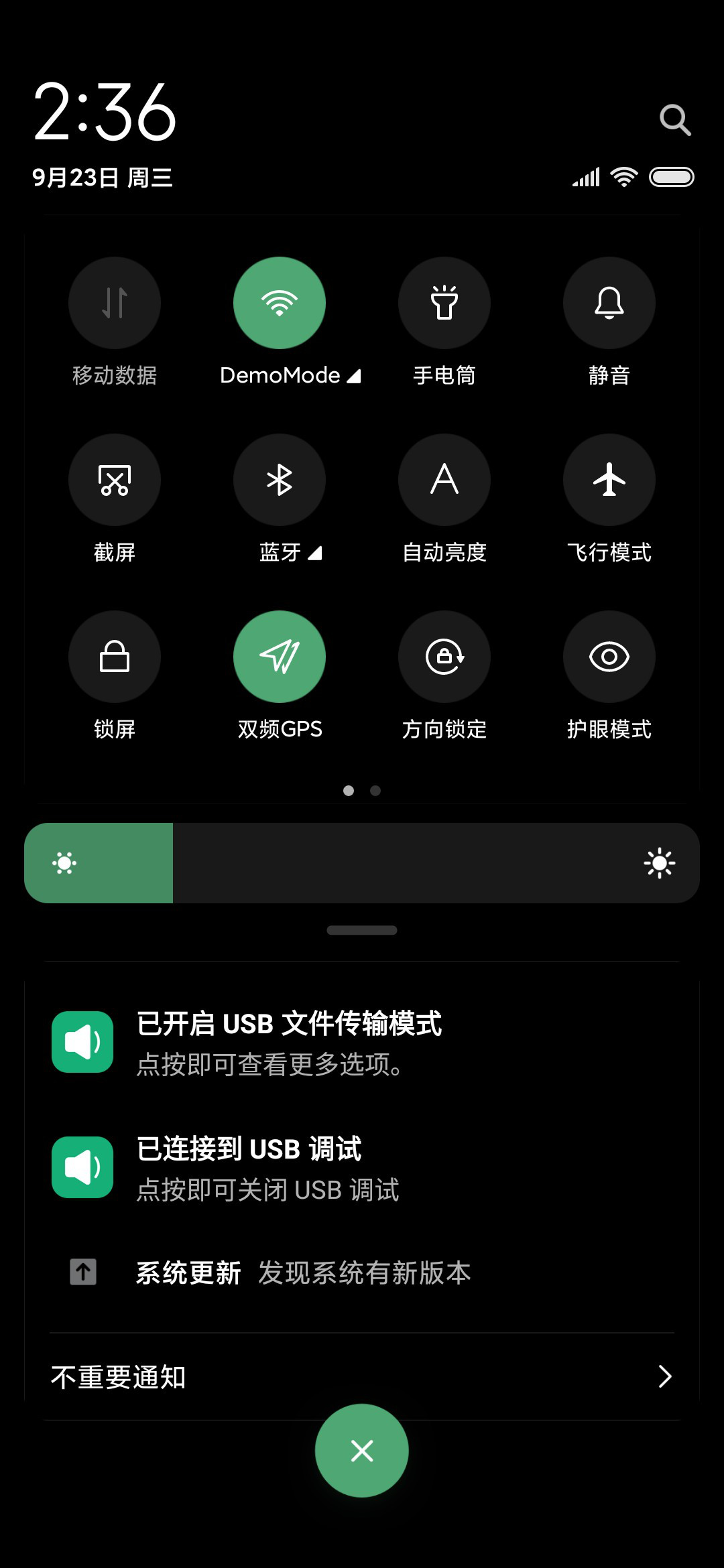Turn off DemoMode Wi-Fi toggle
The height and width of the screenshot is (1568, 724).
[x=280, y=303]
